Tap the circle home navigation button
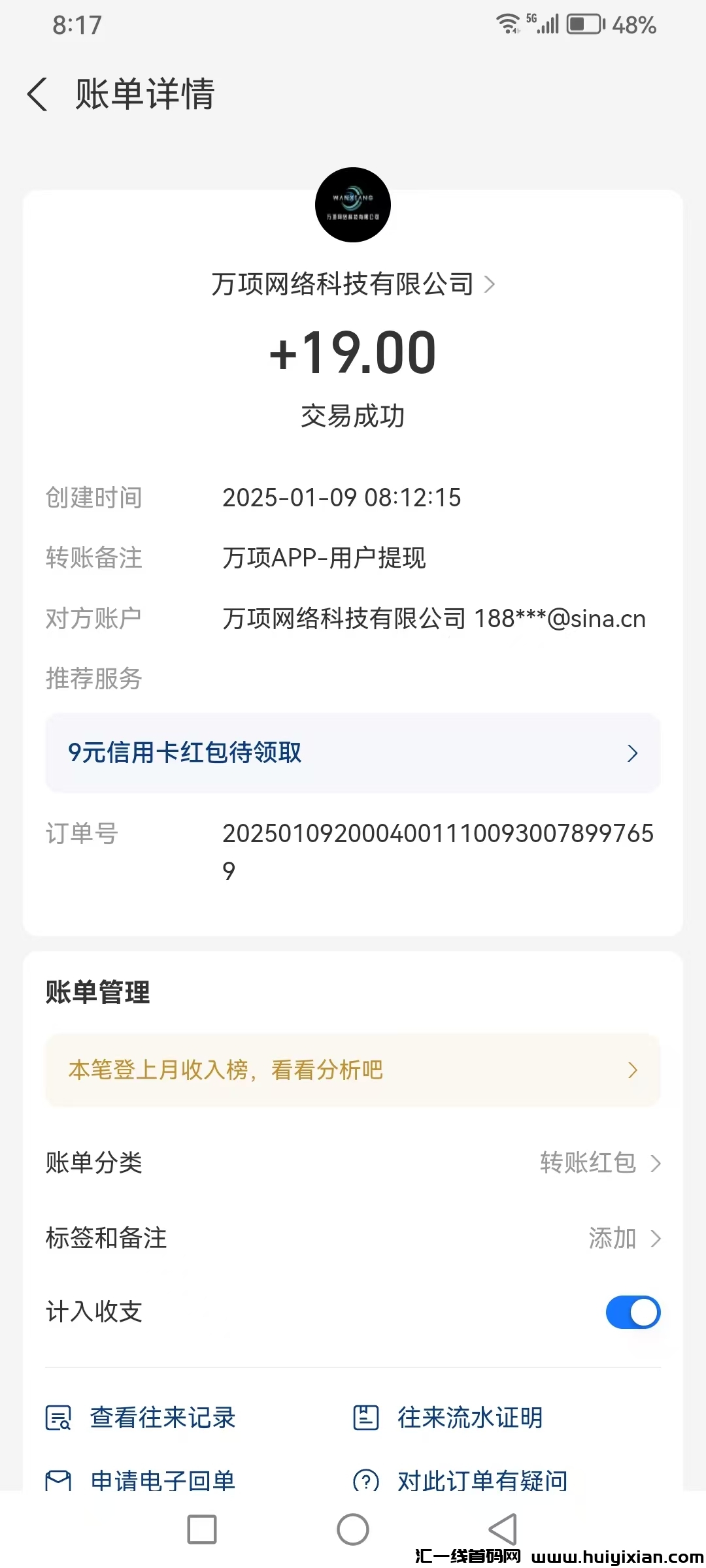 click(x=353, y=1529)
